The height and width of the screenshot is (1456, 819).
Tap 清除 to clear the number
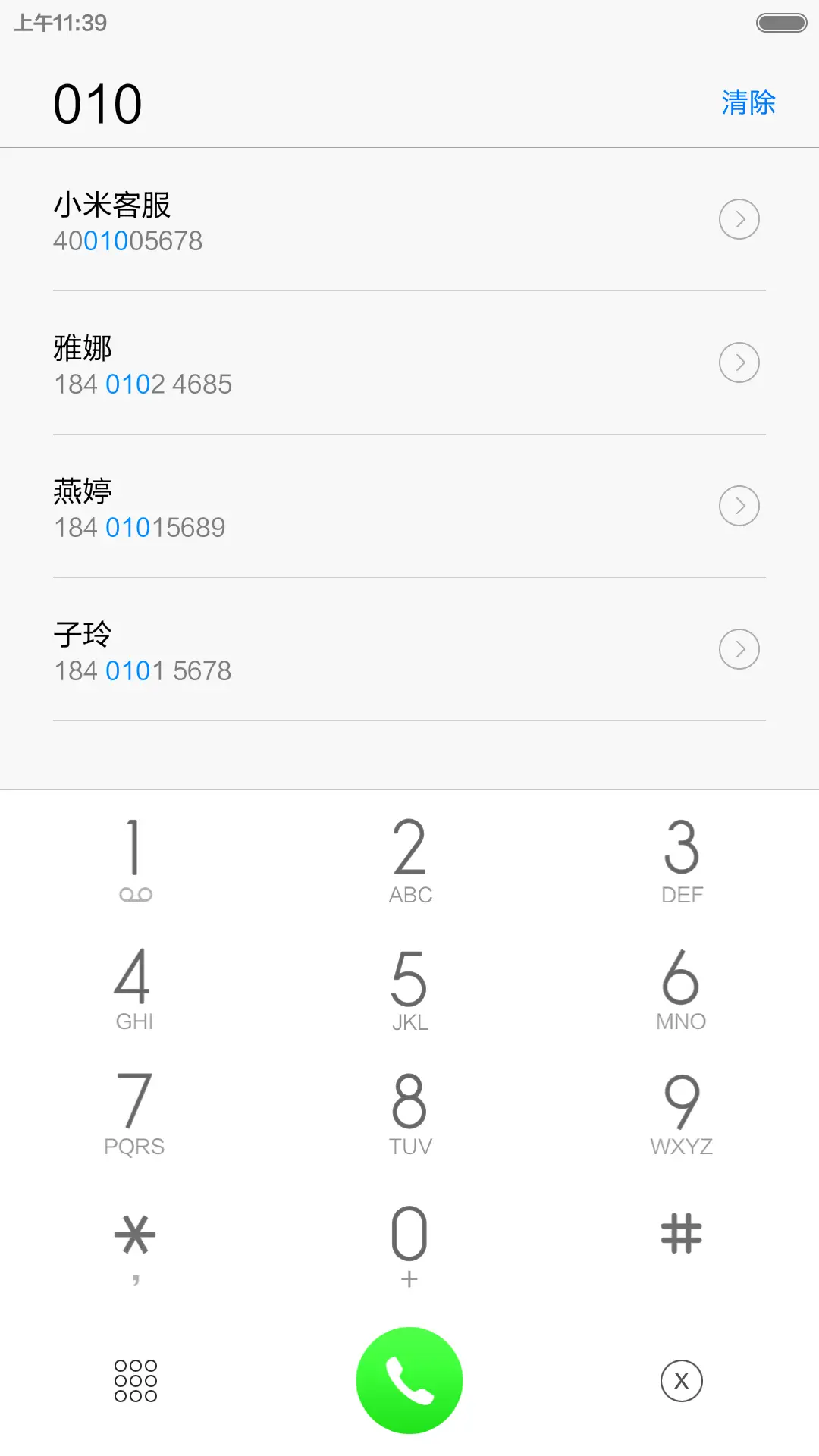(x=748, y=103)
